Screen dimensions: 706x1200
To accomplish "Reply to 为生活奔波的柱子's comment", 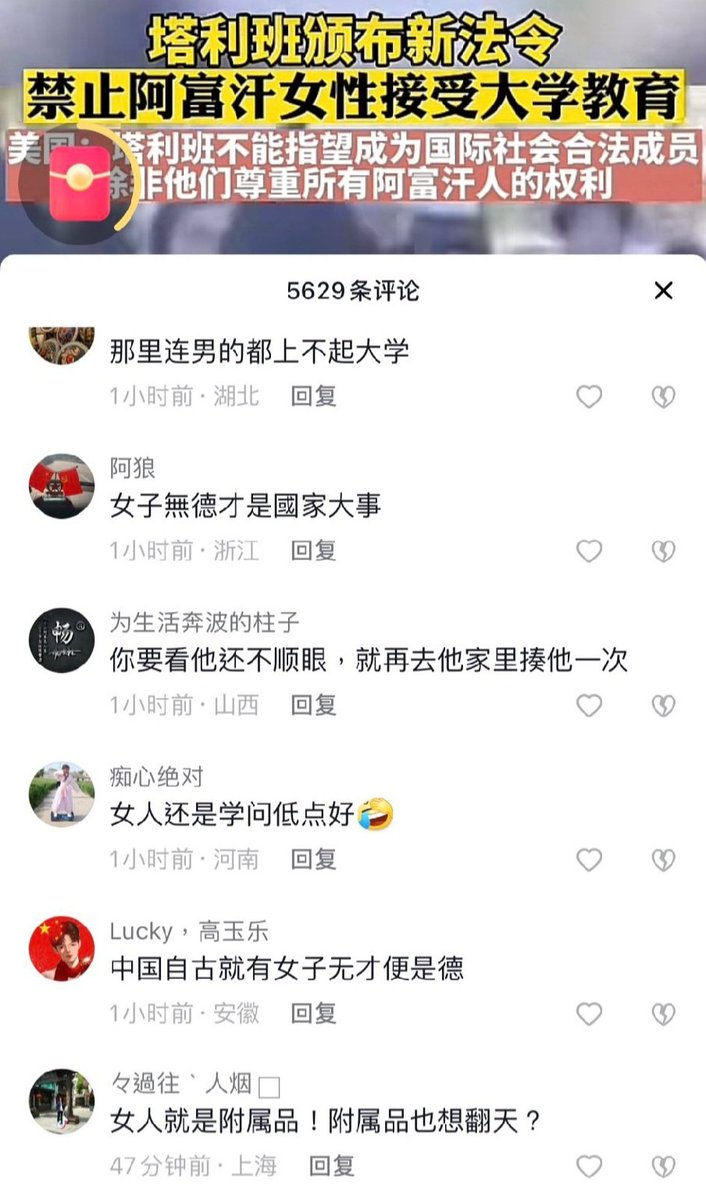I will pos(313,705).
